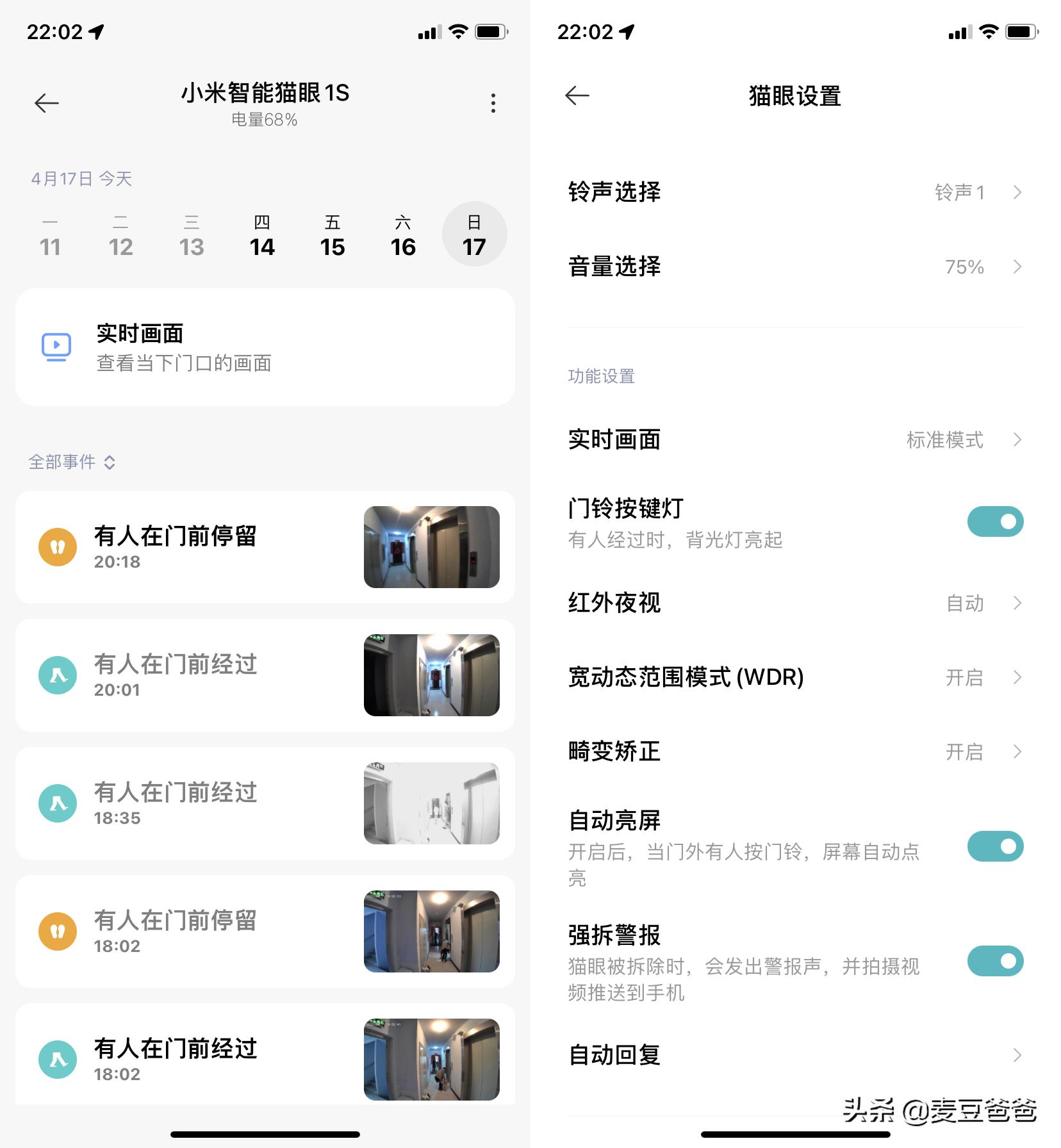Viewport: 1061px width, 1148px height.
Task: Tap the teal passing-person icon on 20:01 event
Action: click(x=57, y=674)
